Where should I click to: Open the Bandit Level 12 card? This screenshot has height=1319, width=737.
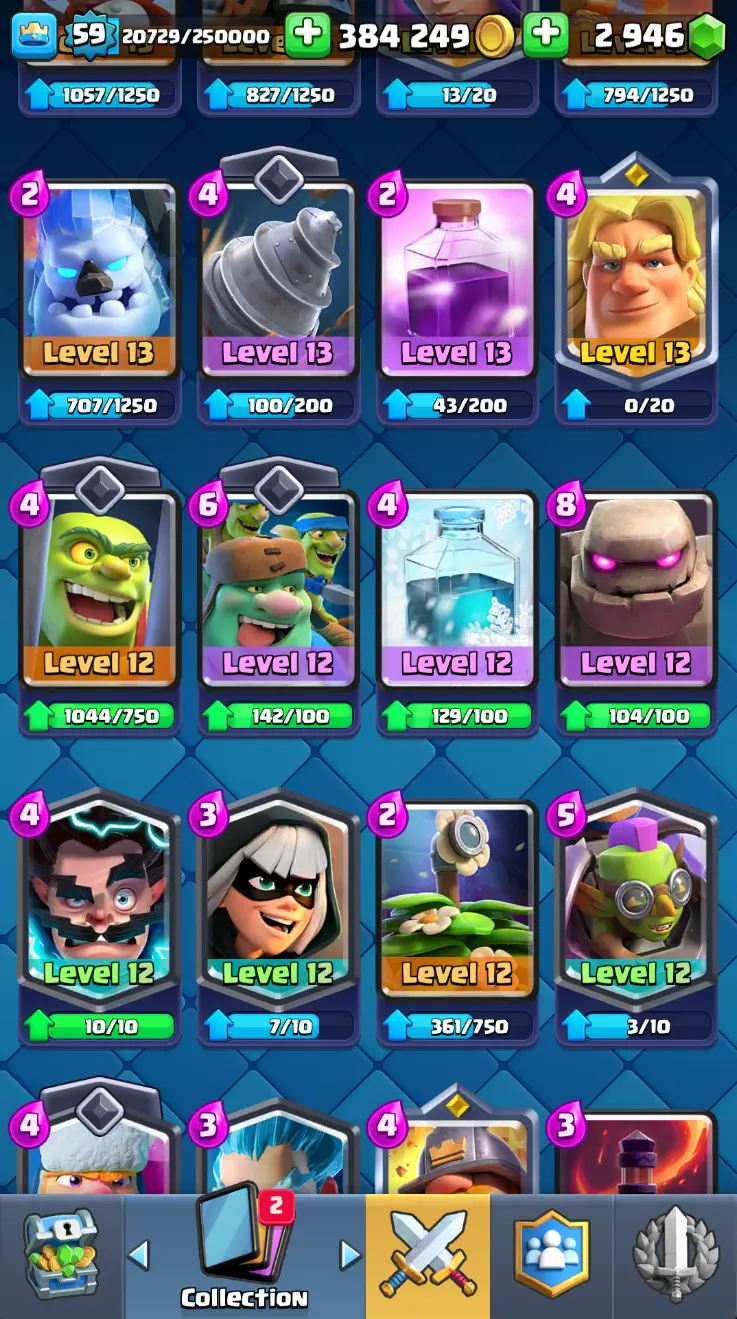point(278,900)
